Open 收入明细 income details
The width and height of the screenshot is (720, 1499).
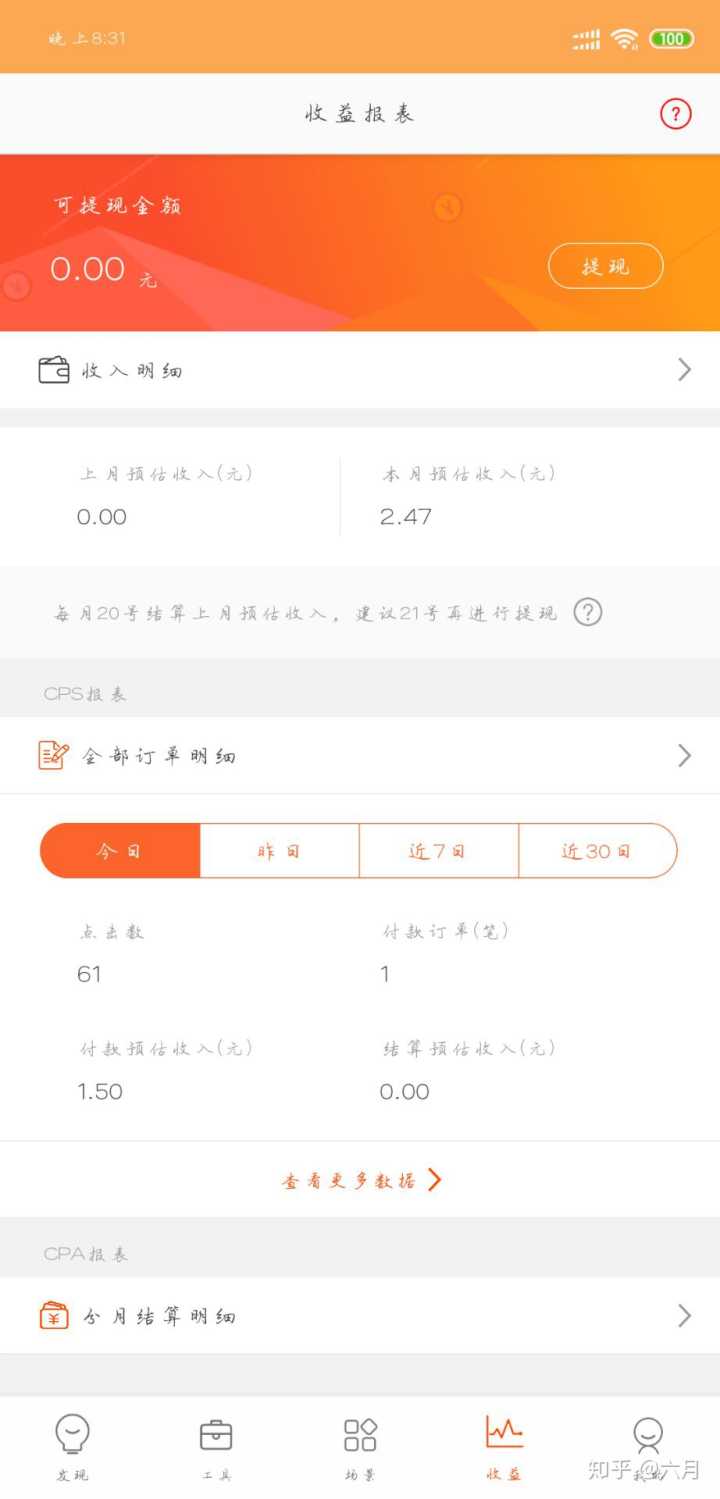360,370
